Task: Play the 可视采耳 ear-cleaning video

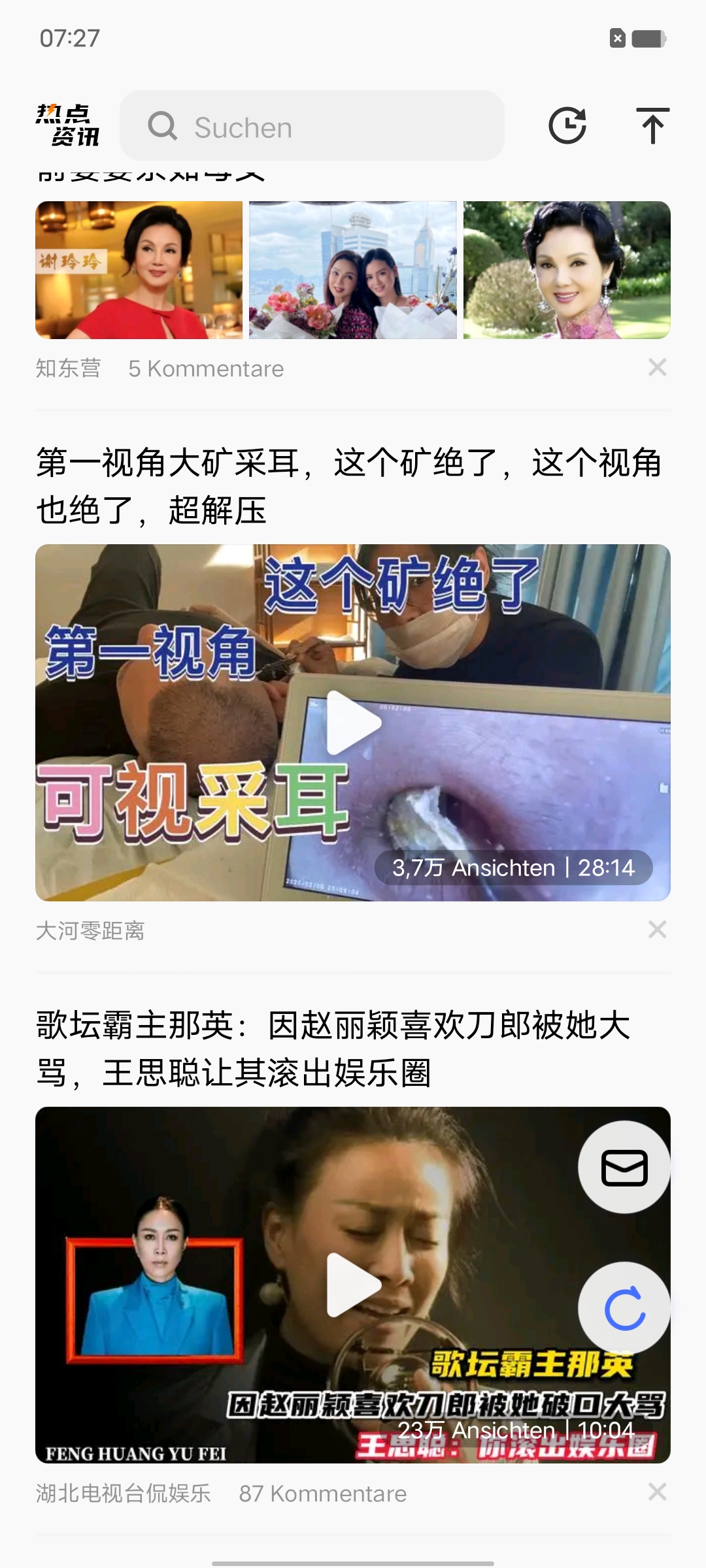Action: click(353, 723)
